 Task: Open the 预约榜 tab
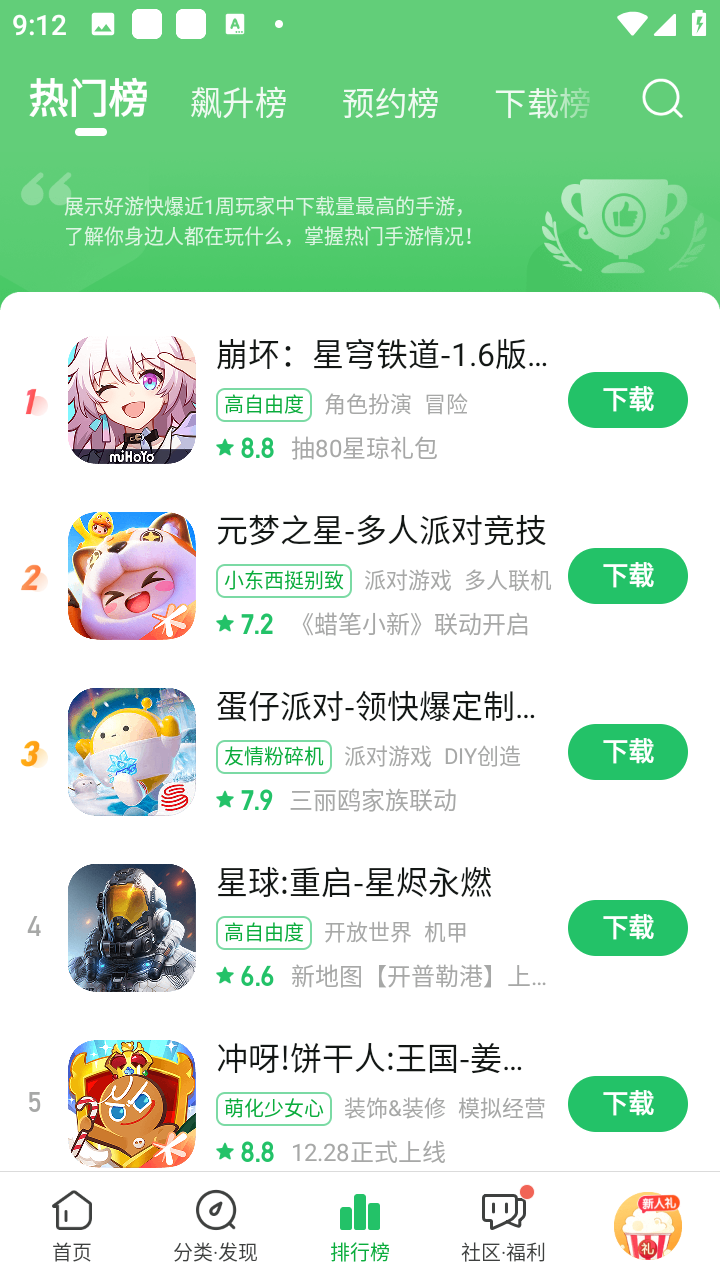pos(389,101)
